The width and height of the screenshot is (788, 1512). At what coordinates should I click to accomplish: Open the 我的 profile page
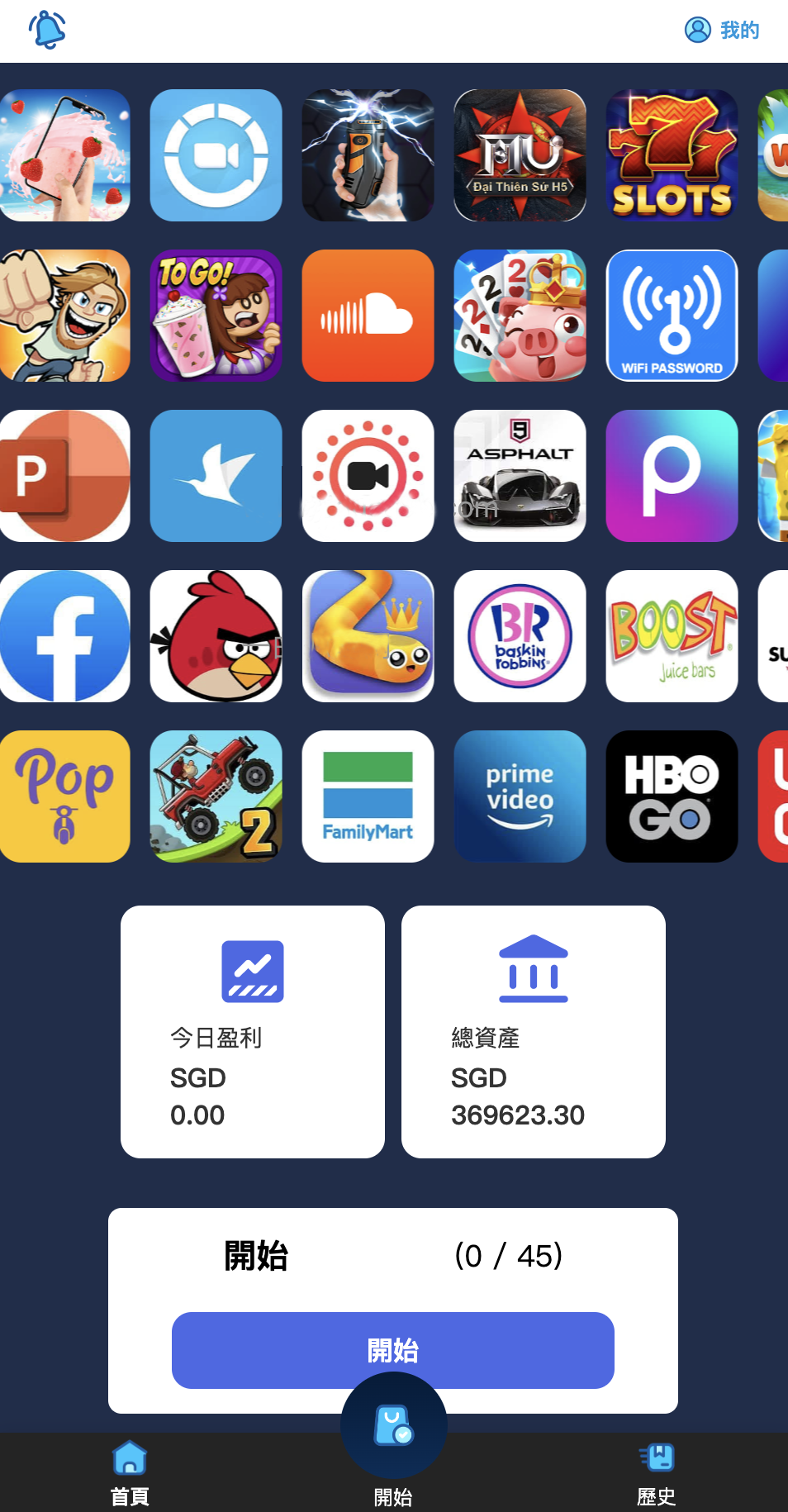point(722,30)
